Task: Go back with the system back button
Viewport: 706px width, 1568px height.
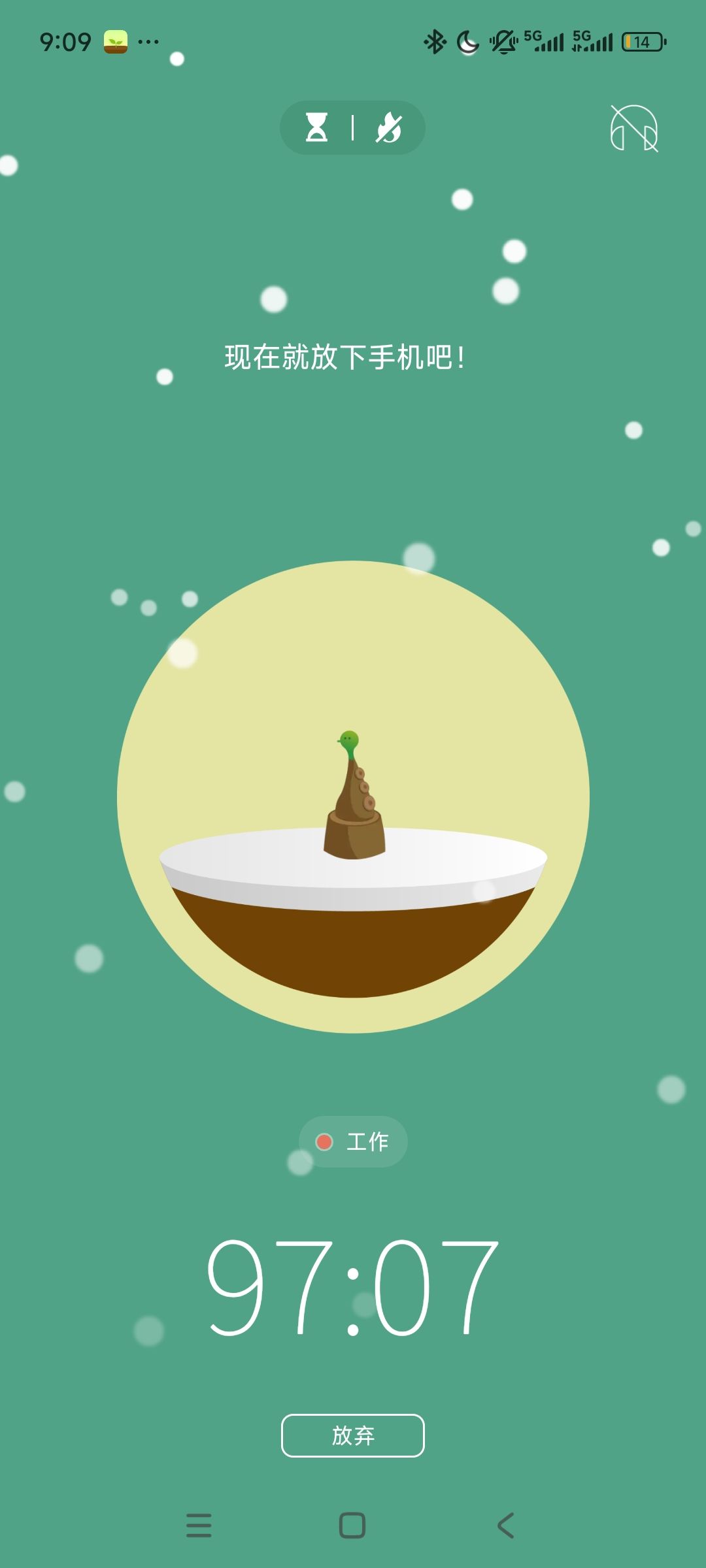Action: (x=505, y=1526)
